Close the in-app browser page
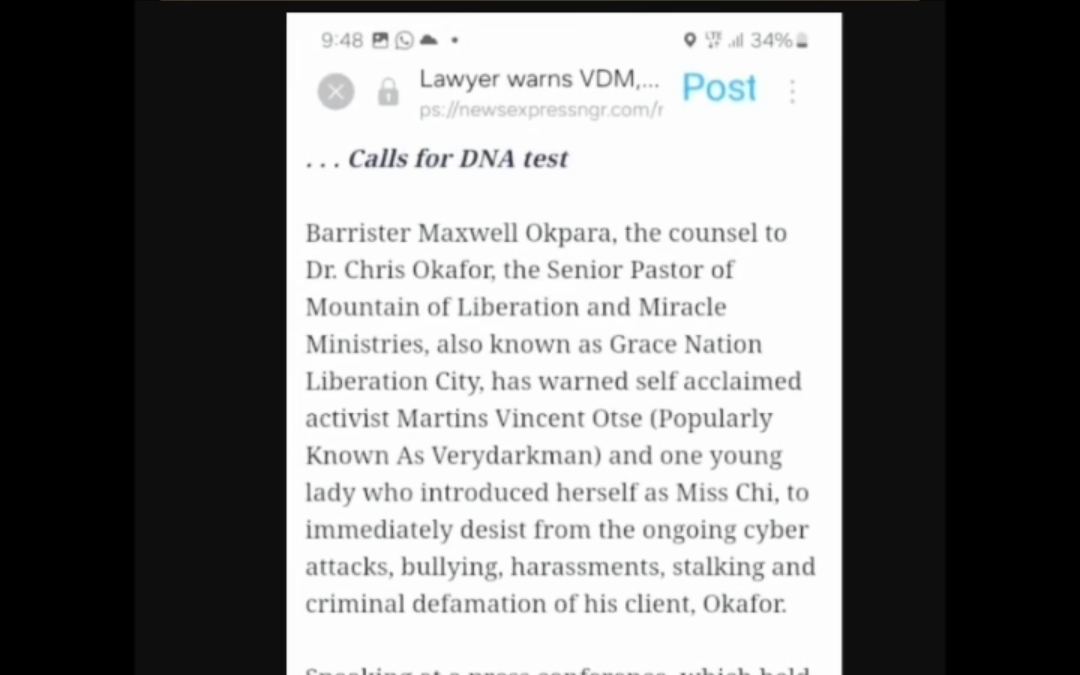This screenshot has height=675, width=1080. [336, 92]
